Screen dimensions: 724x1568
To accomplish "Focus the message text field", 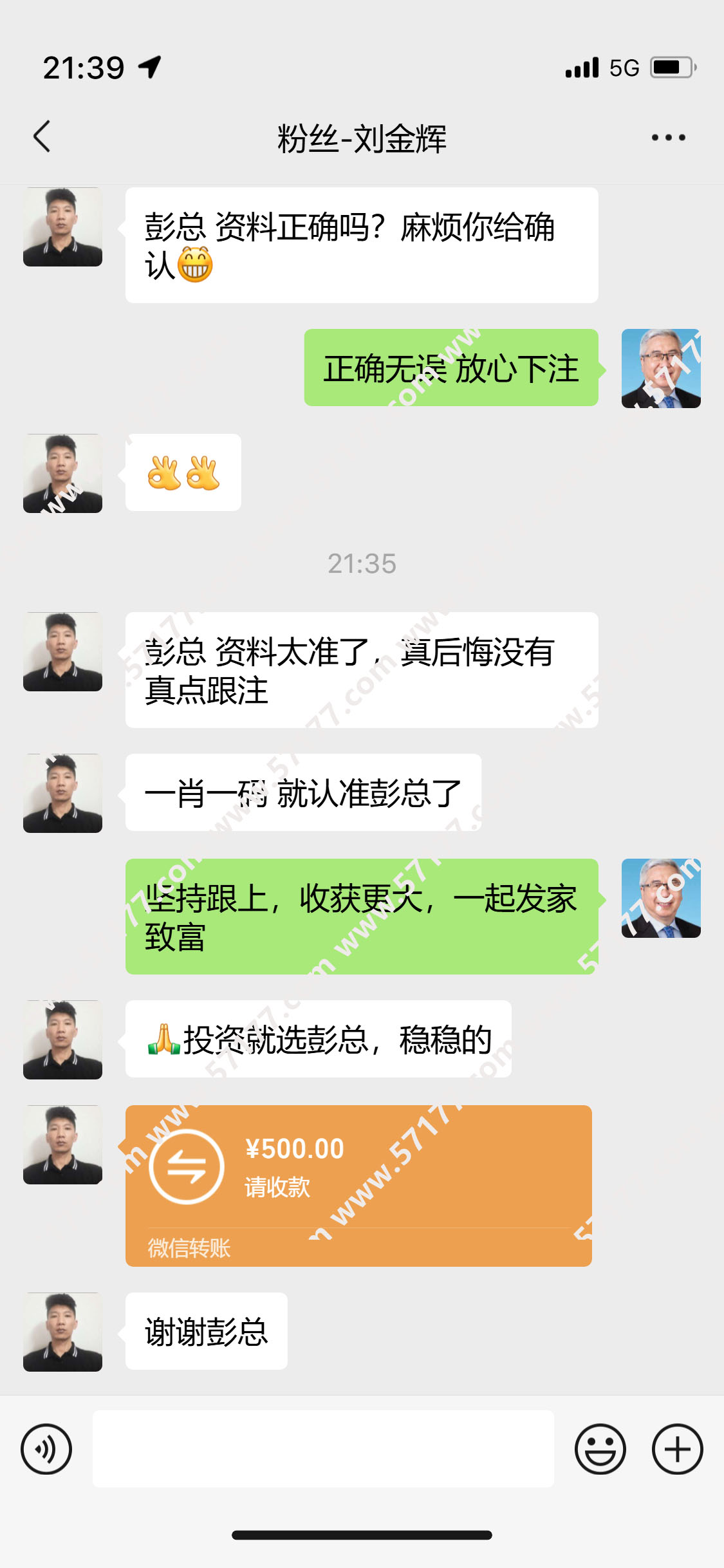I will (x=323, y=1449).
